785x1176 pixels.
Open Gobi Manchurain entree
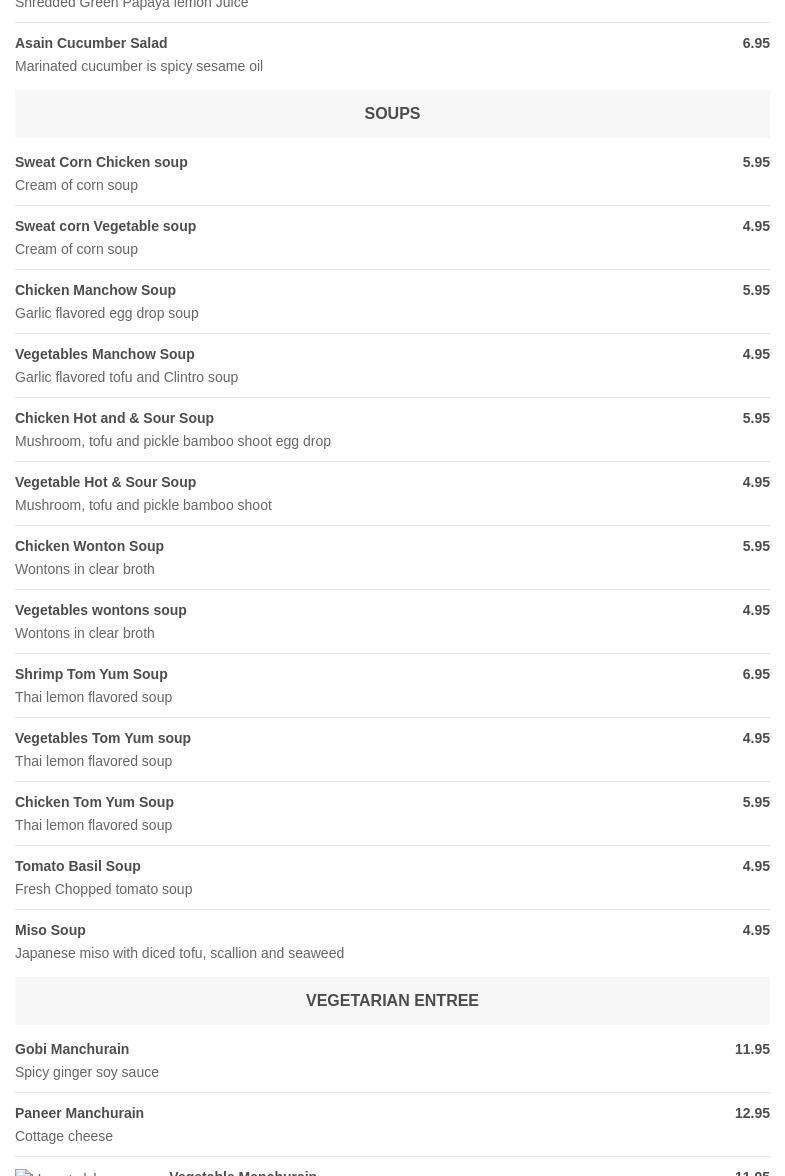[x=72, y=1049]
